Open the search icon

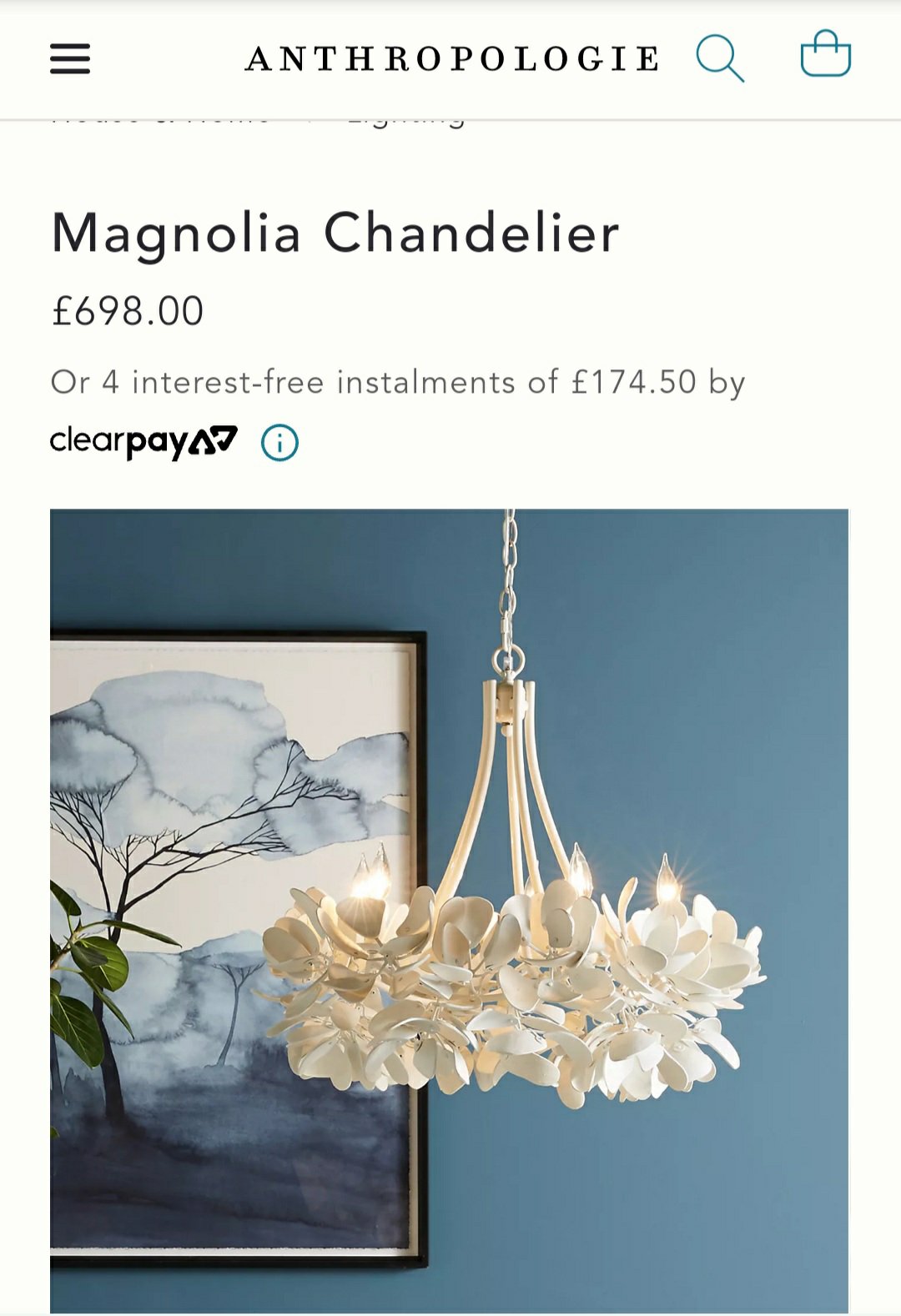[x=719, y=58]
